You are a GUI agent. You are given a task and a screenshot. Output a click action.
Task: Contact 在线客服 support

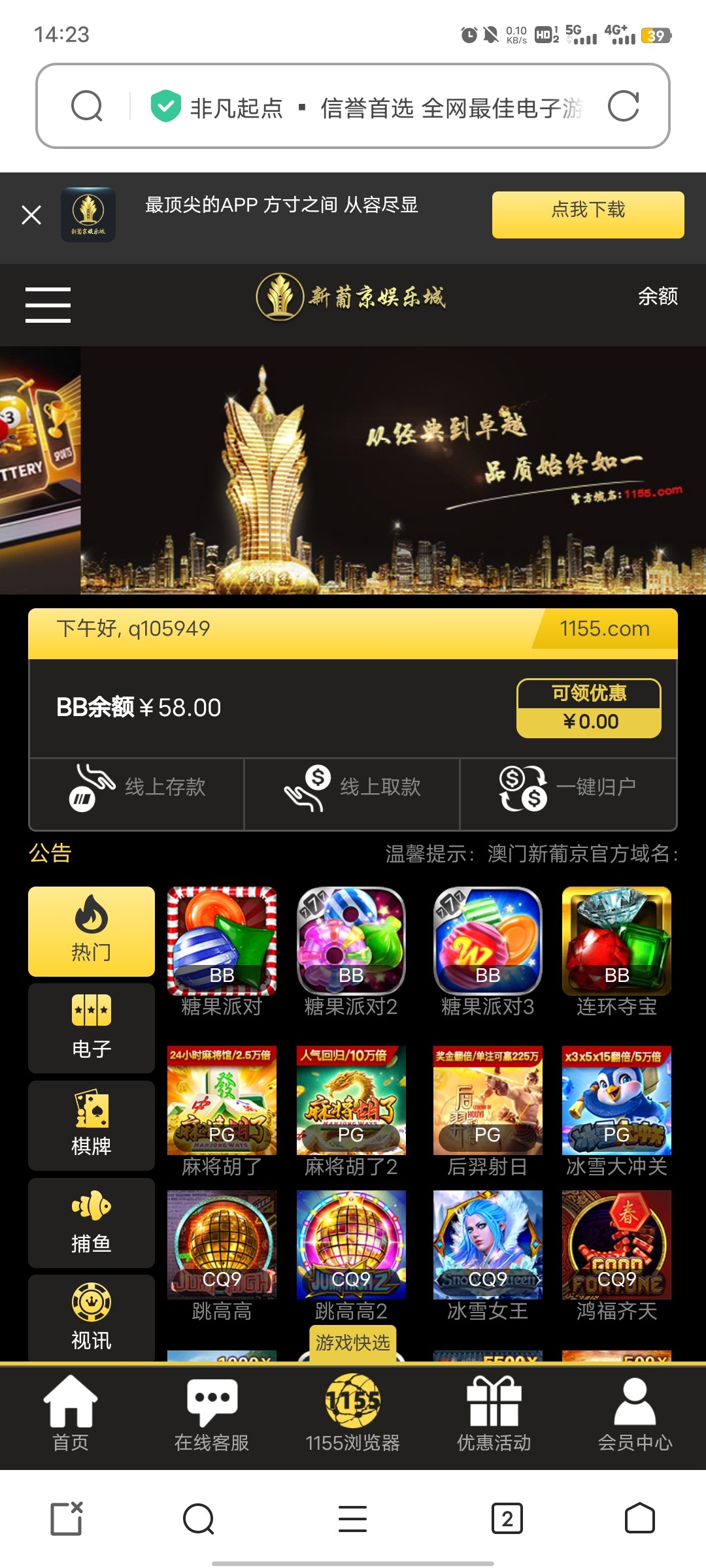(212, 1414)
